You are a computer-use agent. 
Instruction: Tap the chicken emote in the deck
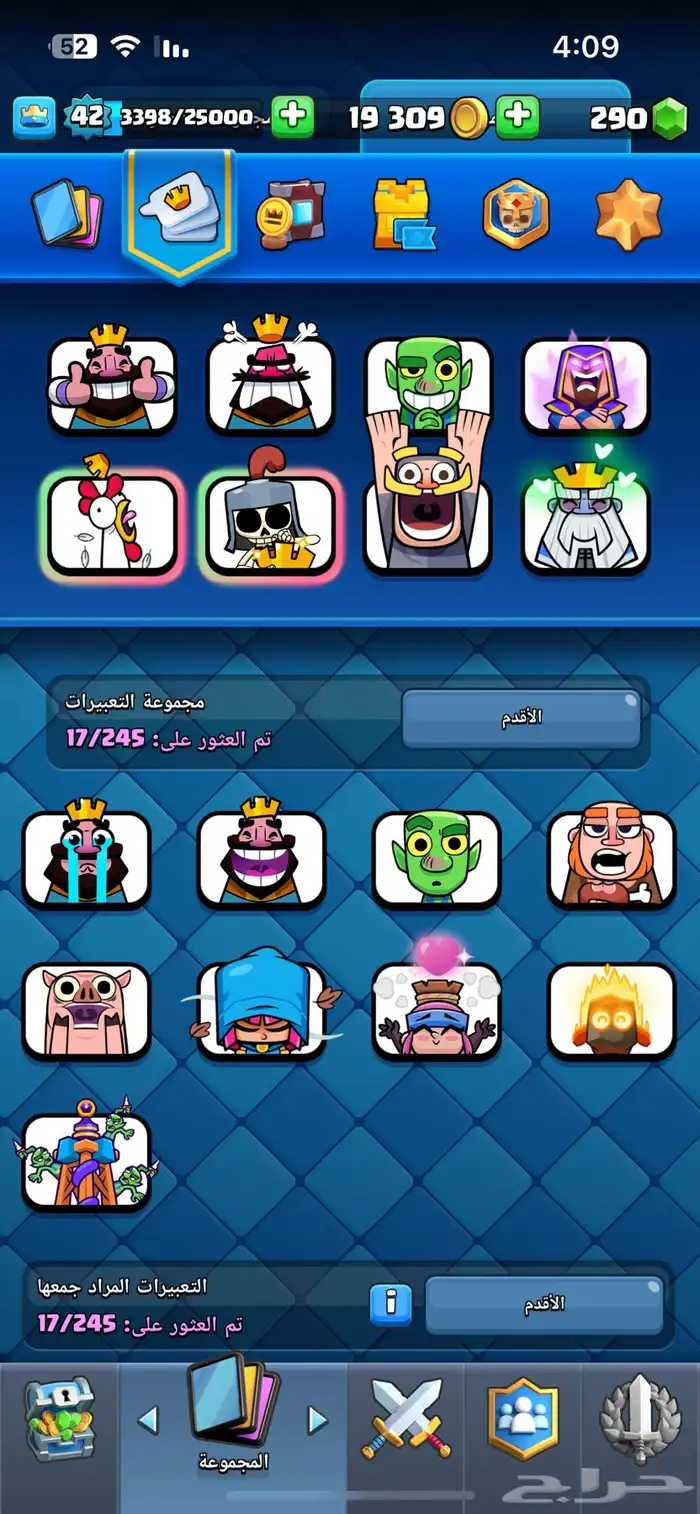tap(112, 524)
